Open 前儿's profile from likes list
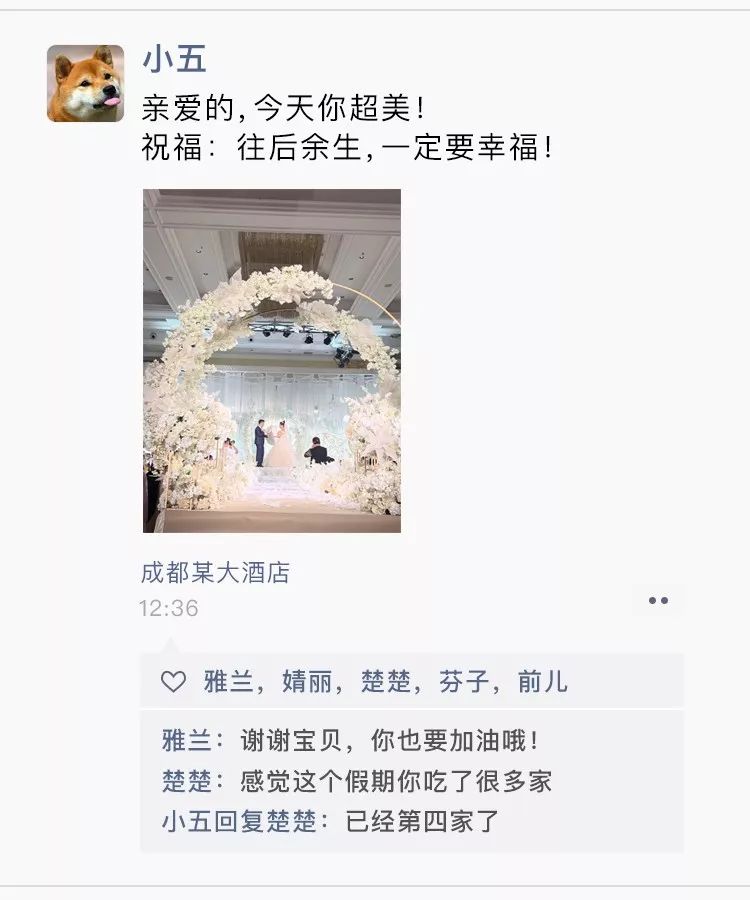Screen dimensions: 750x900 (542, 682)
